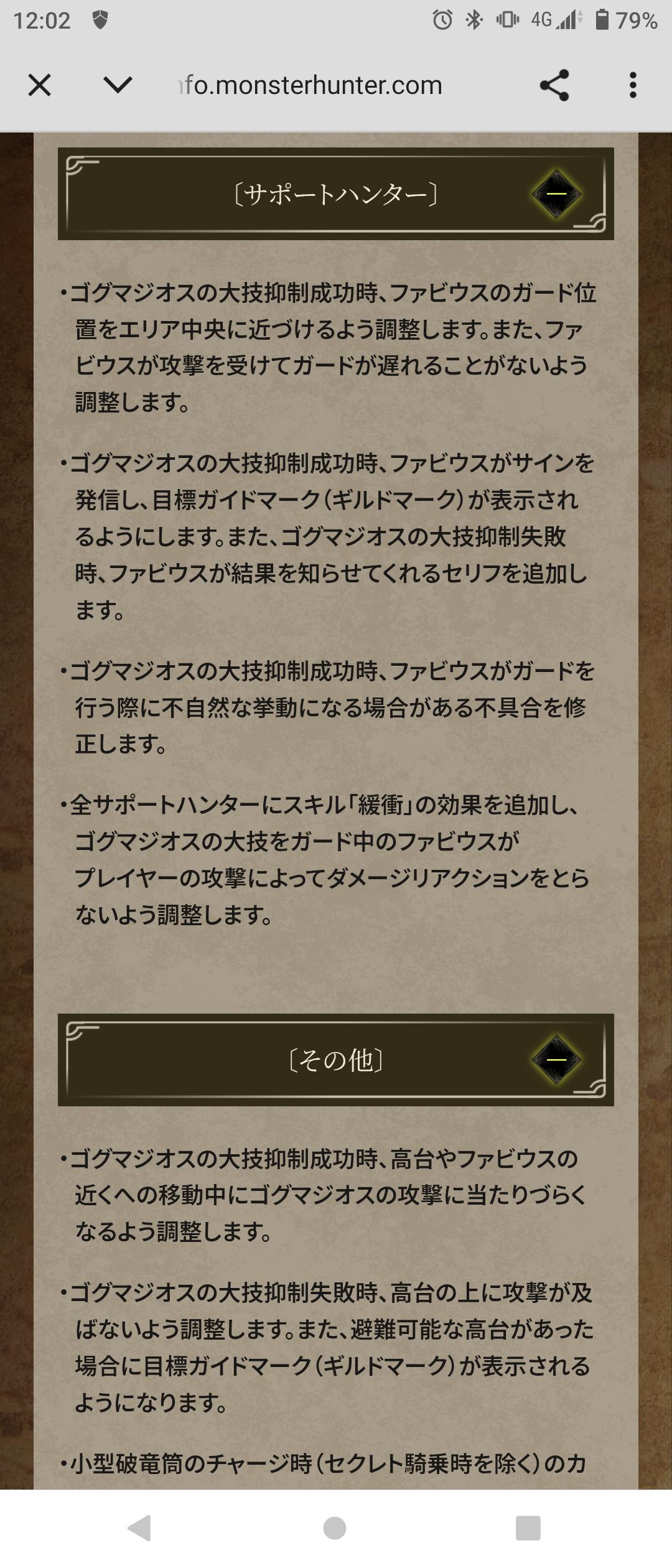Screen dimensions: 672x1568
Task: Open the browser overflow menu
Action: pos(633,85)
